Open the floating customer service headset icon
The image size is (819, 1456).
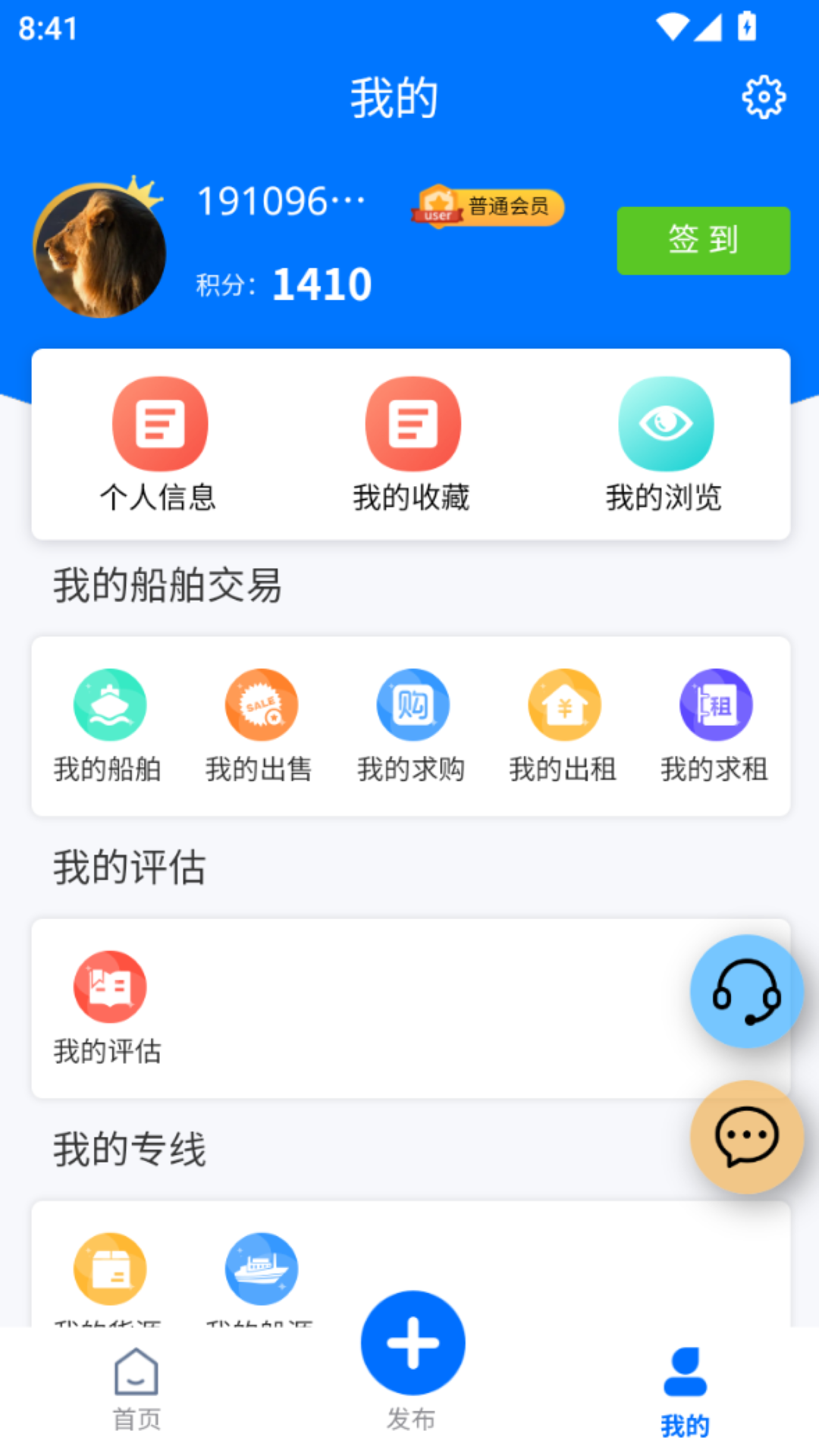[x=746, y=992]
